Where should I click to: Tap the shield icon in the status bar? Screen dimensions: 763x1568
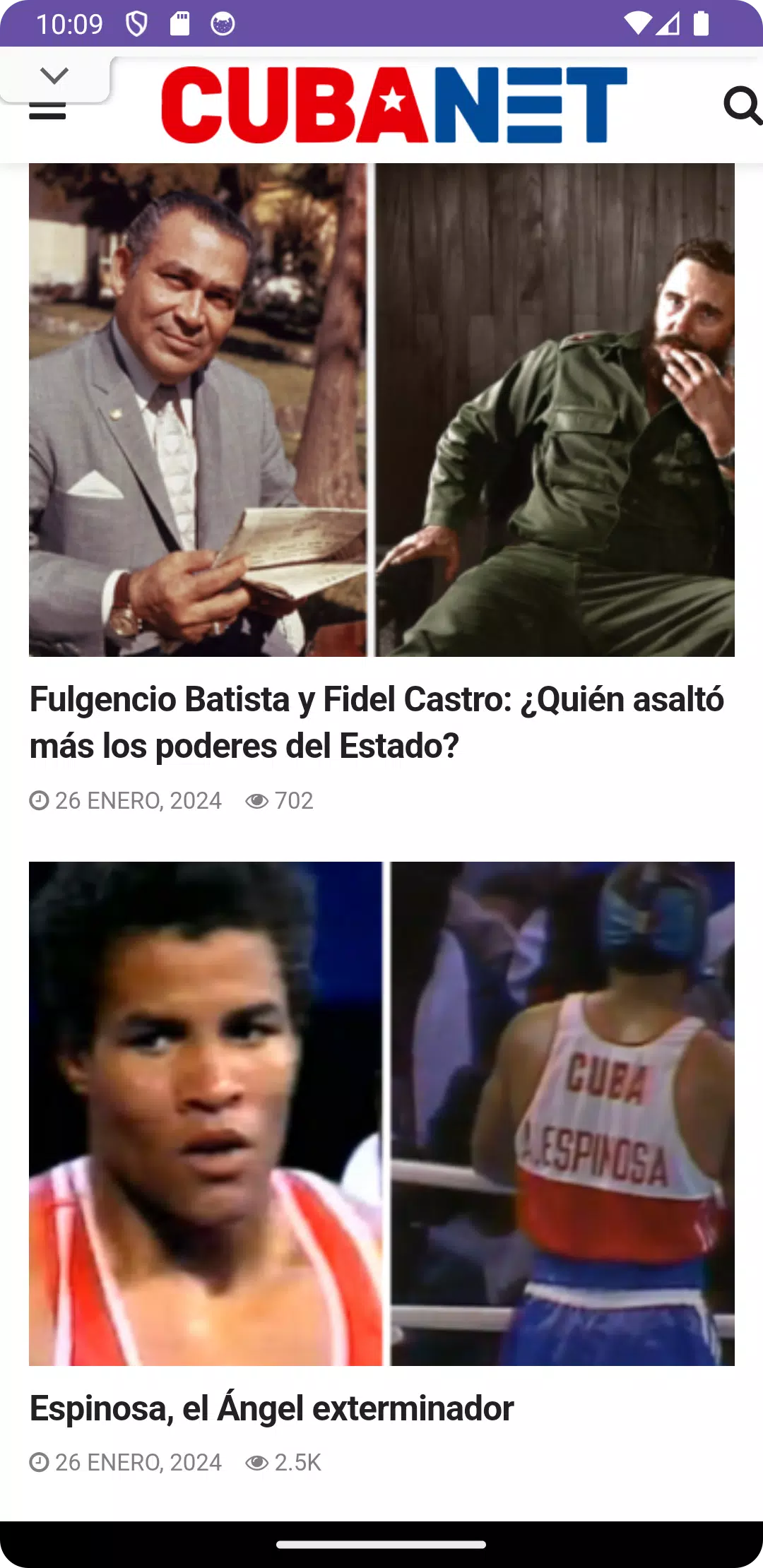pos(136,22)
